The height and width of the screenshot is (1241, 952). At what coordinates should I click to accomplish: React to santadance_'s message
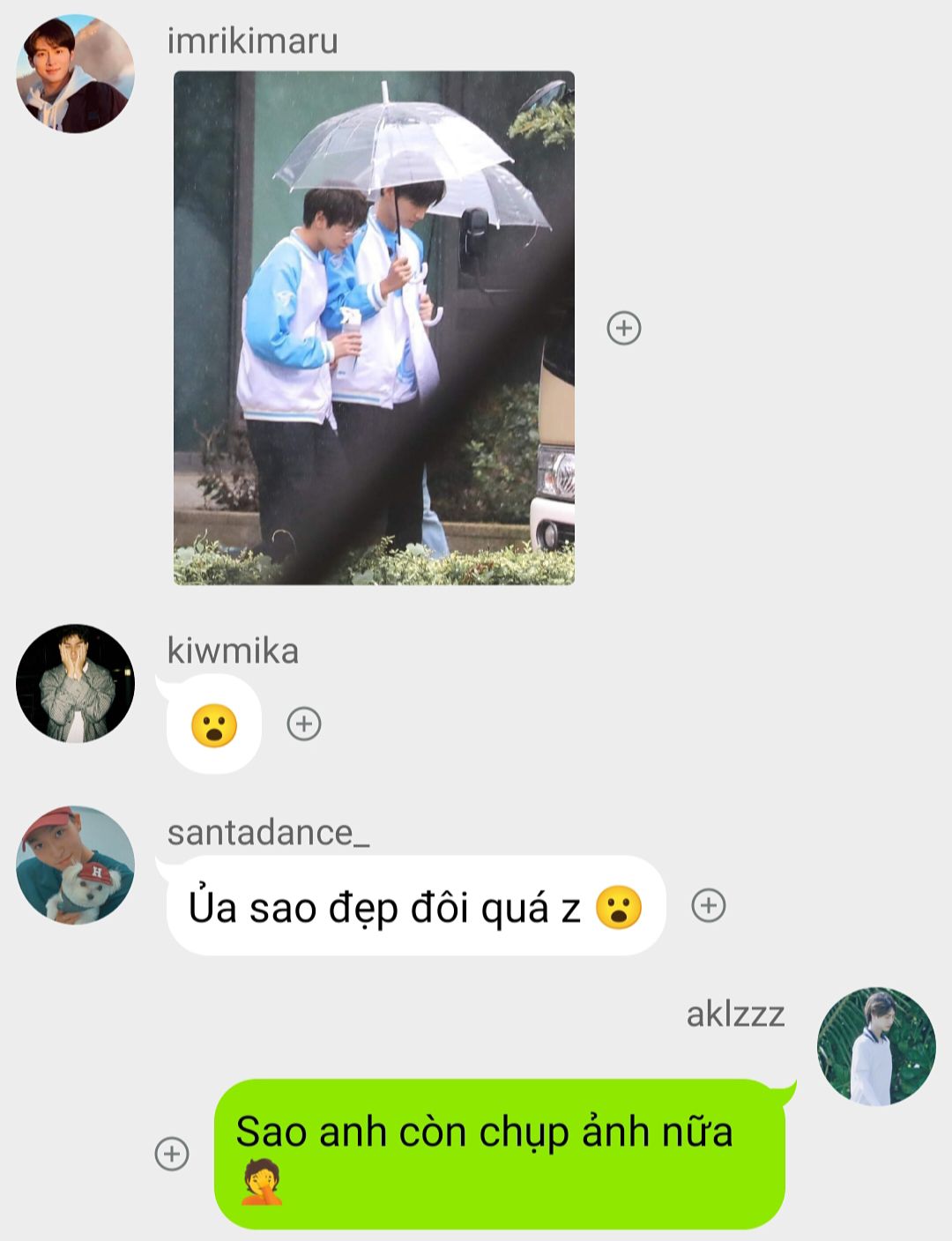tap(709, 905)
